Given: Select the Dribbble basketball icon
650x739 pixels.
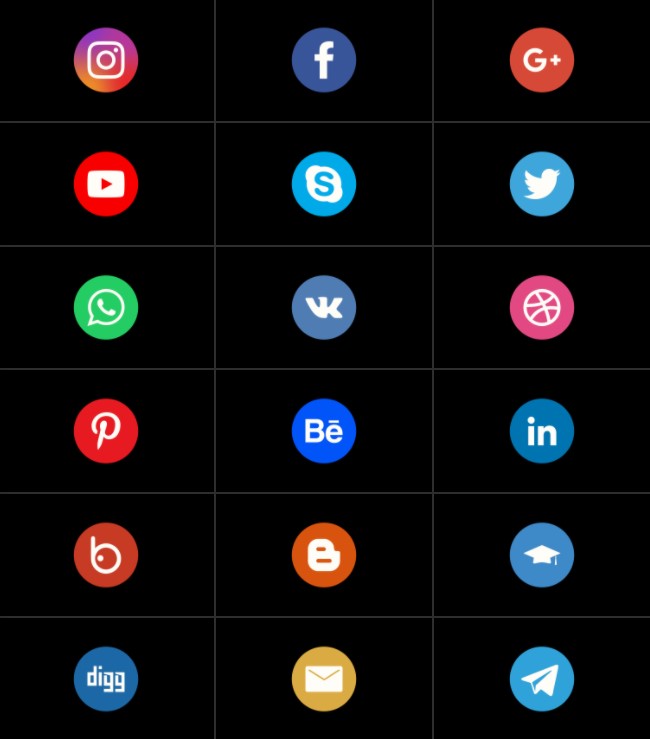Looking at the screenshot, I should 542,308.
